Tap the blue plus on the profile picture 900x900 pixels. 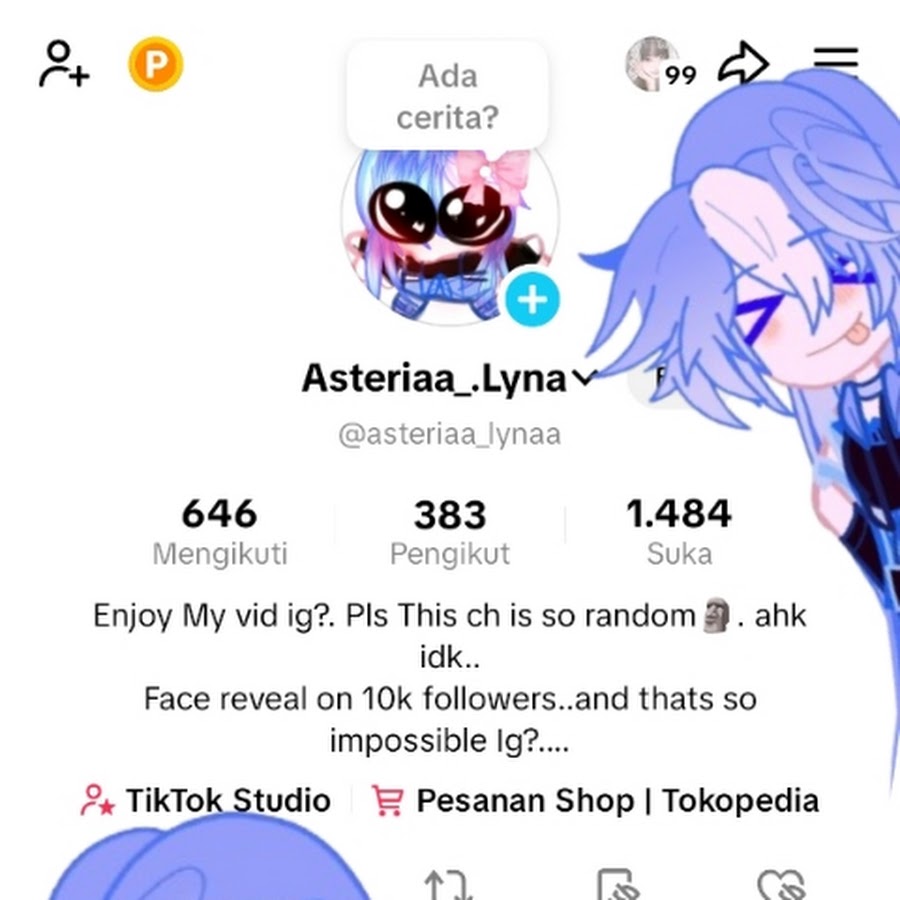(532, 299)
